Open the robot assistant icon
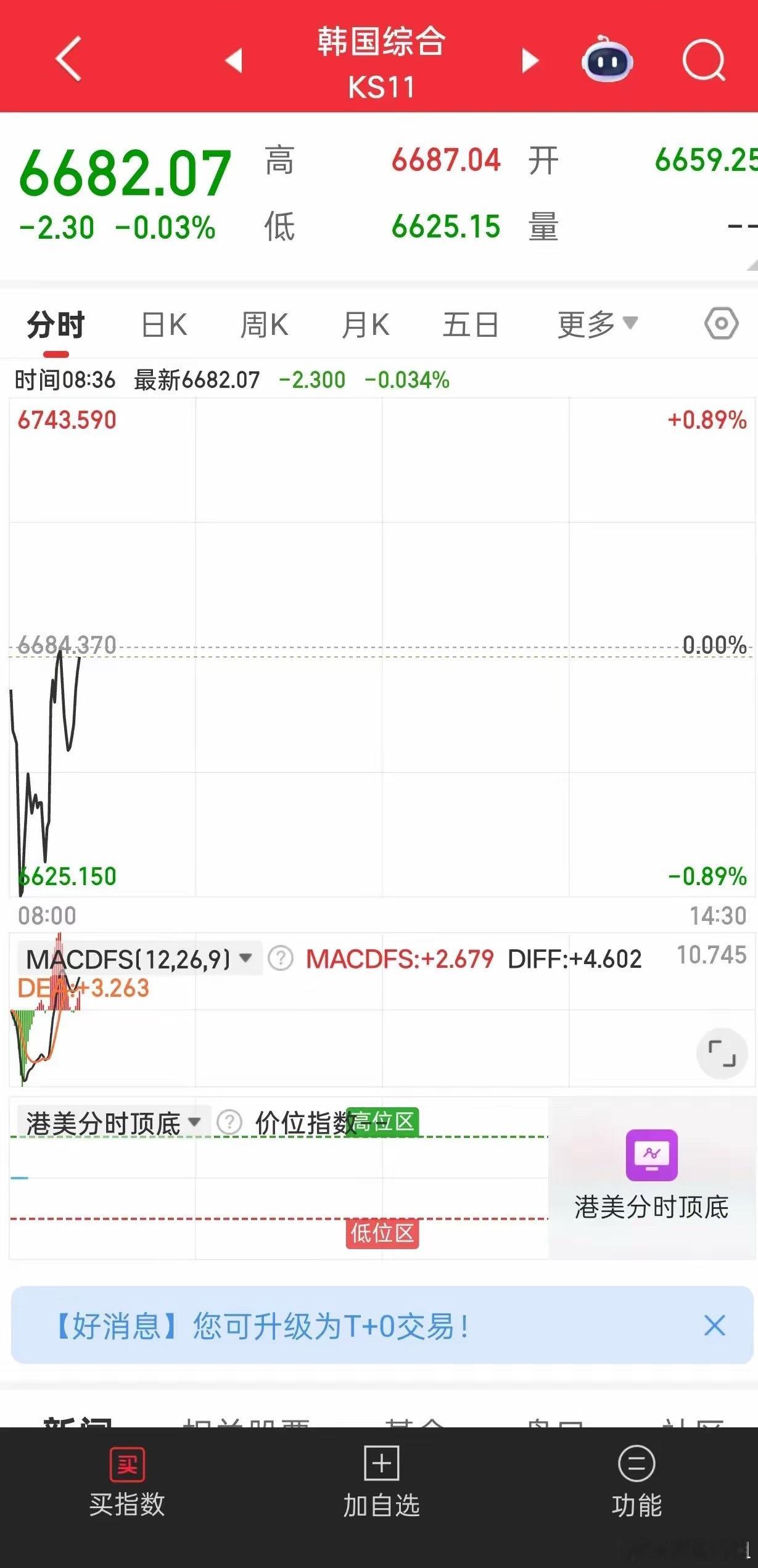 [607, 59]
